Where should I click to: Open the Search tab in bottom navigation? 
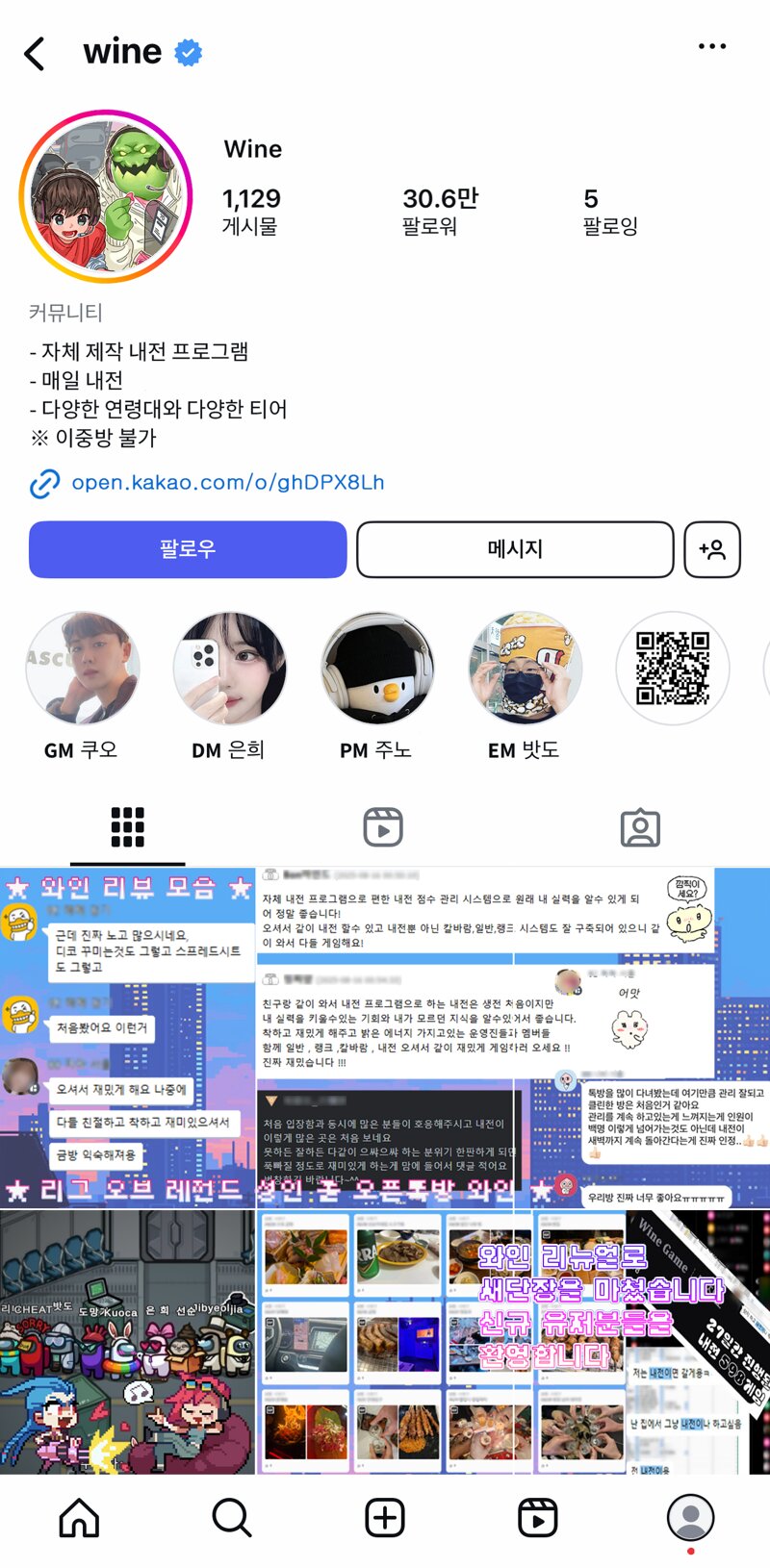tap(231, 1518)
